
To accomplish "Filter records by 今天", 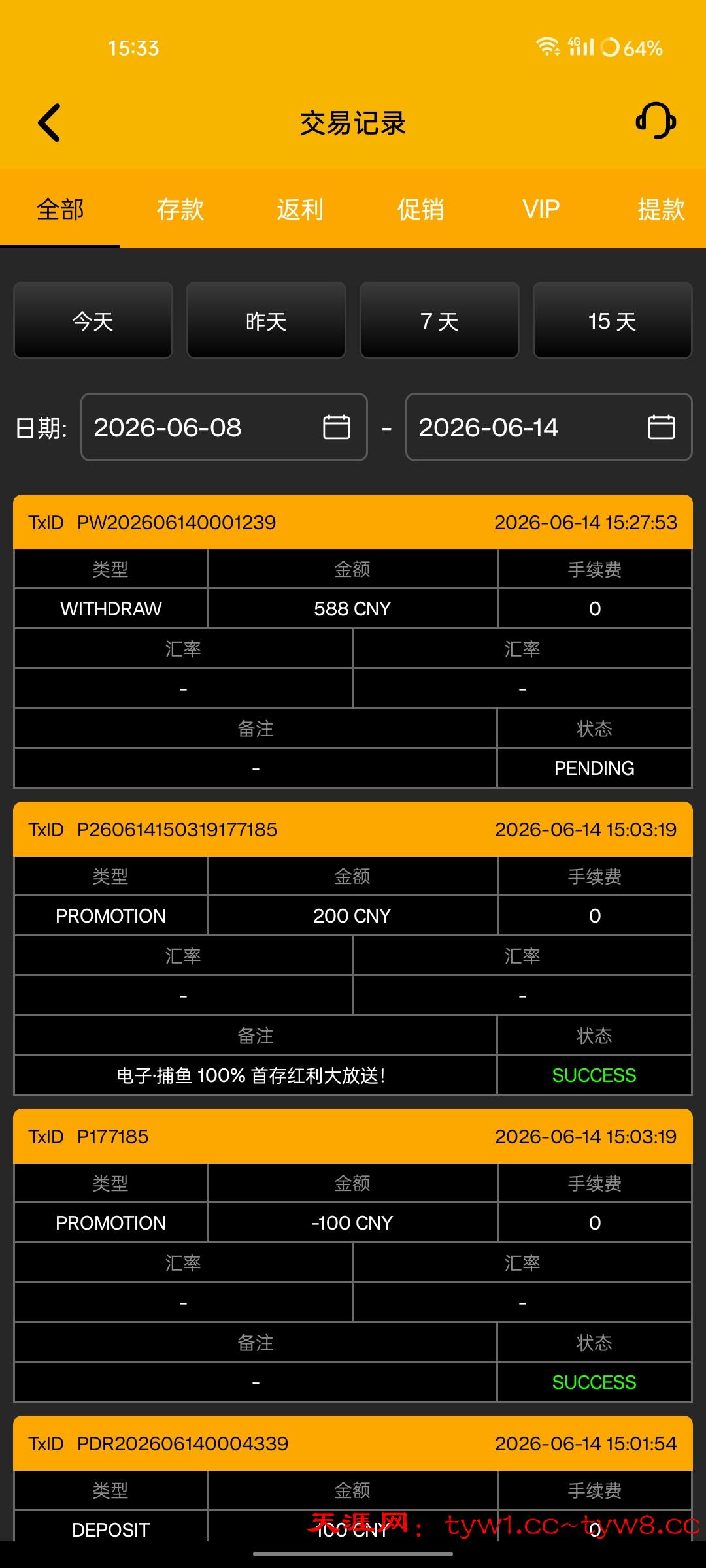I will tap(93, 320).
